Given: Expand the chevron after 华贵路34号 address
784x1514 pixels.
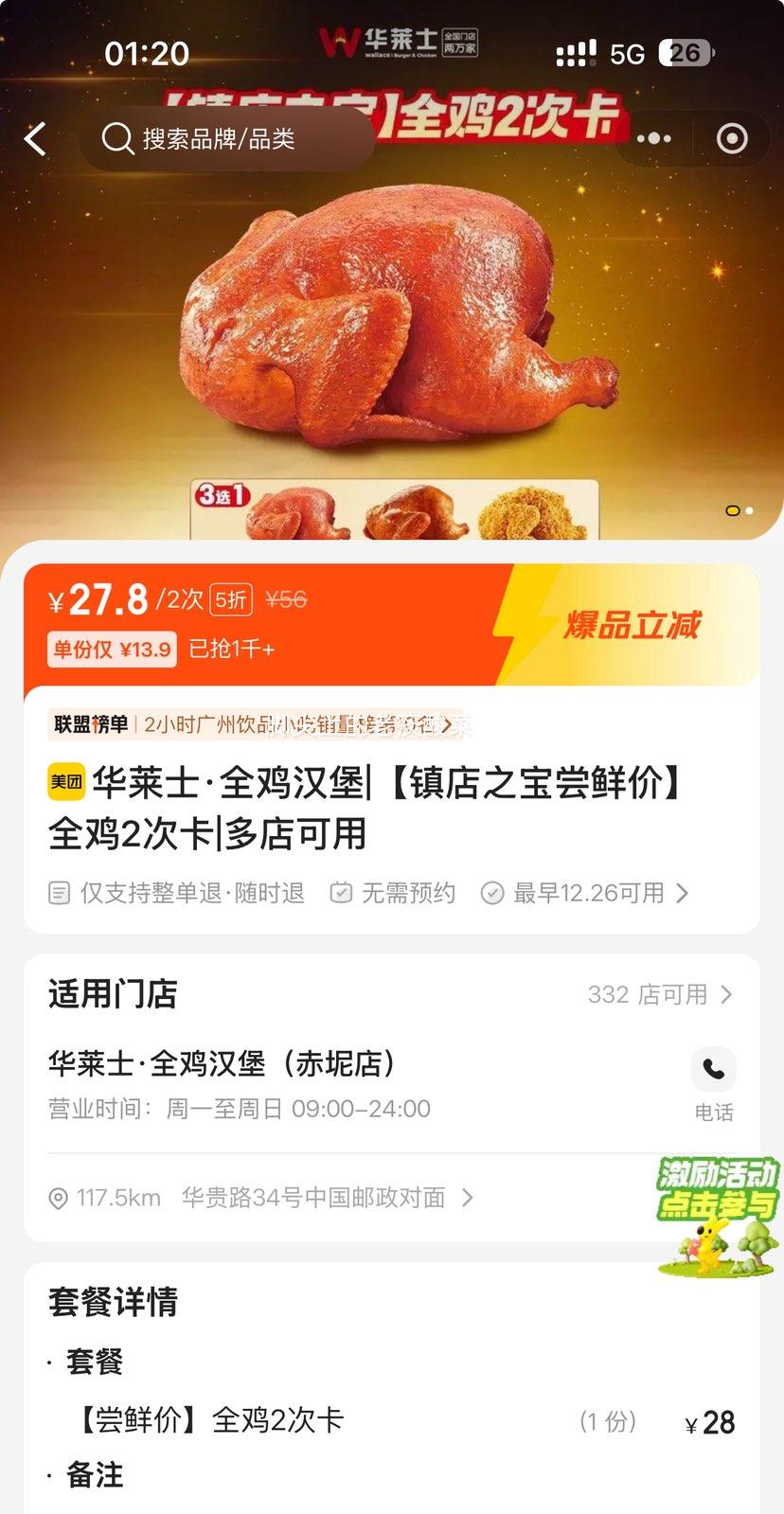Looking at the screenshot, I should [x=467, y=1197].
